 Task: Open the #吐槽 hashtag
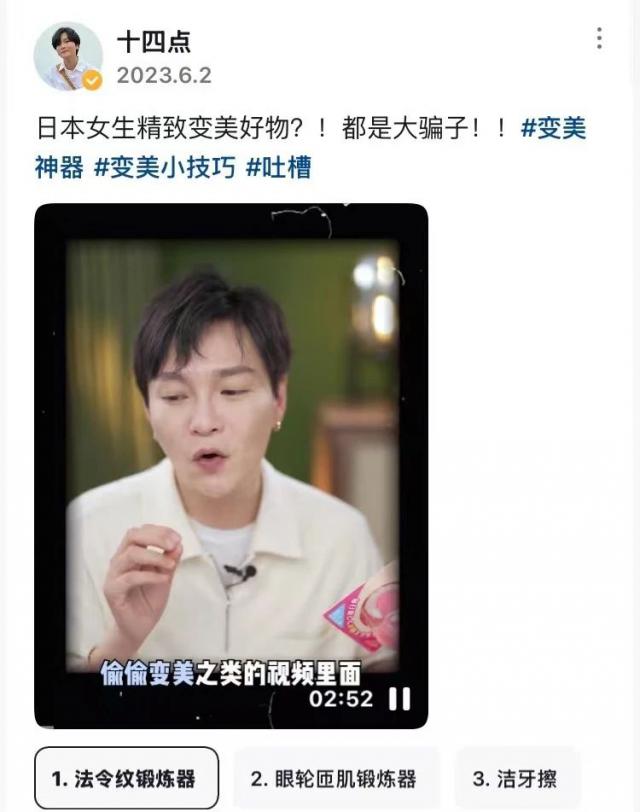(278, 167)
